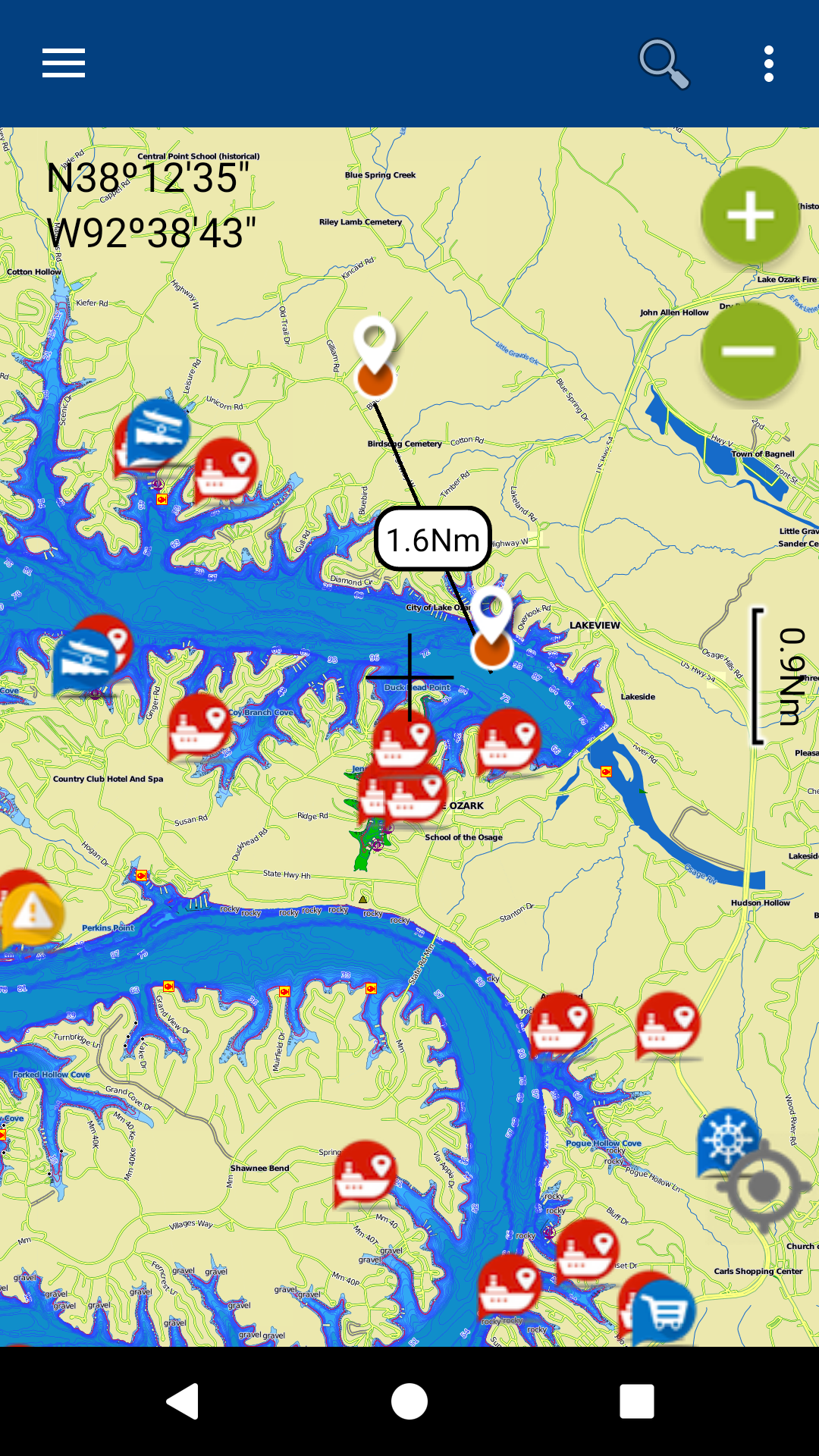Screen dimensions: 819x1456
Task: Tap the green plus to zoom in
Action: [749, 216]
